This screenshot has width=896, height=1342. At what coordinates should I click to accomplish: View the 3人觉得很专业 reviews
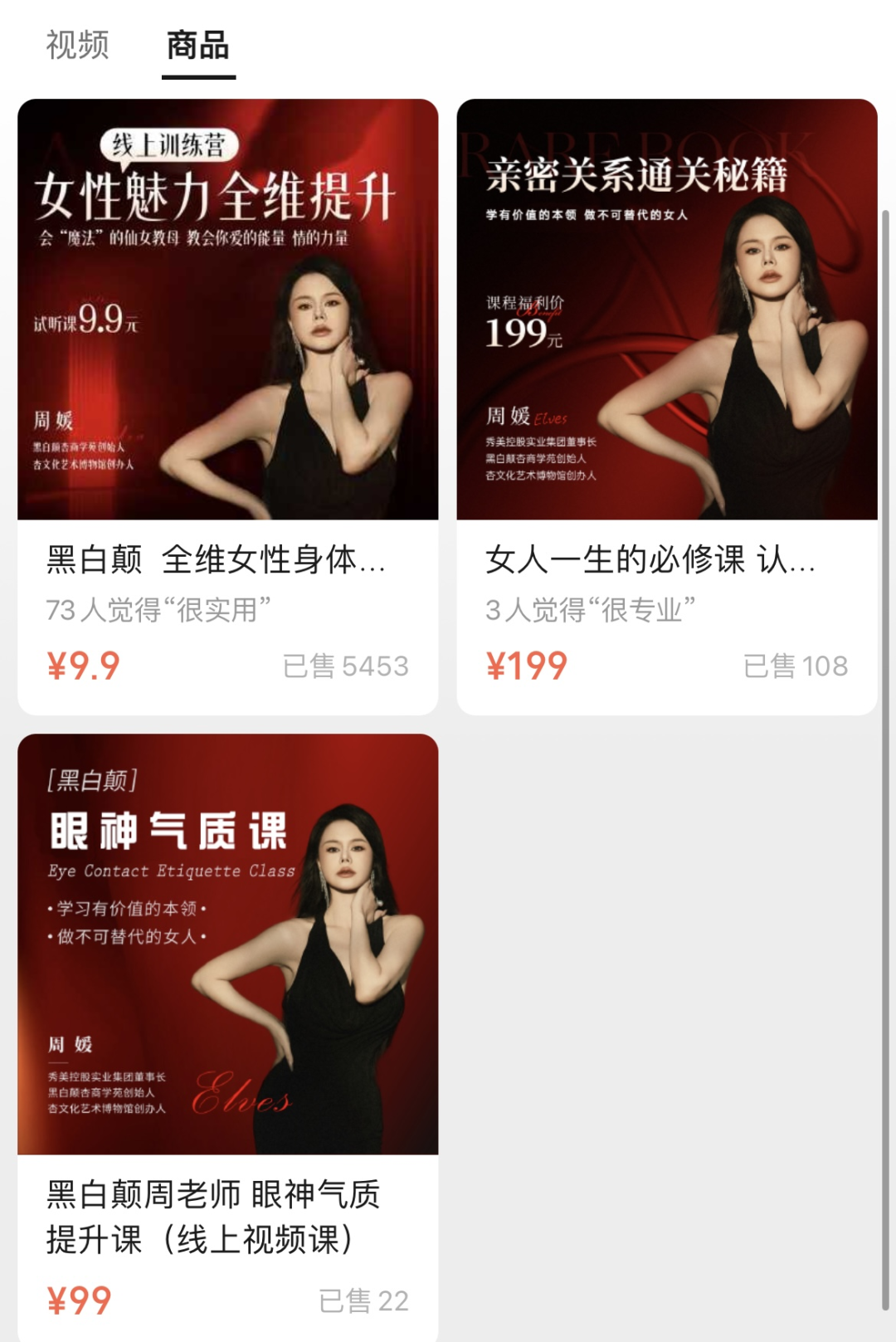click(592, 608)
